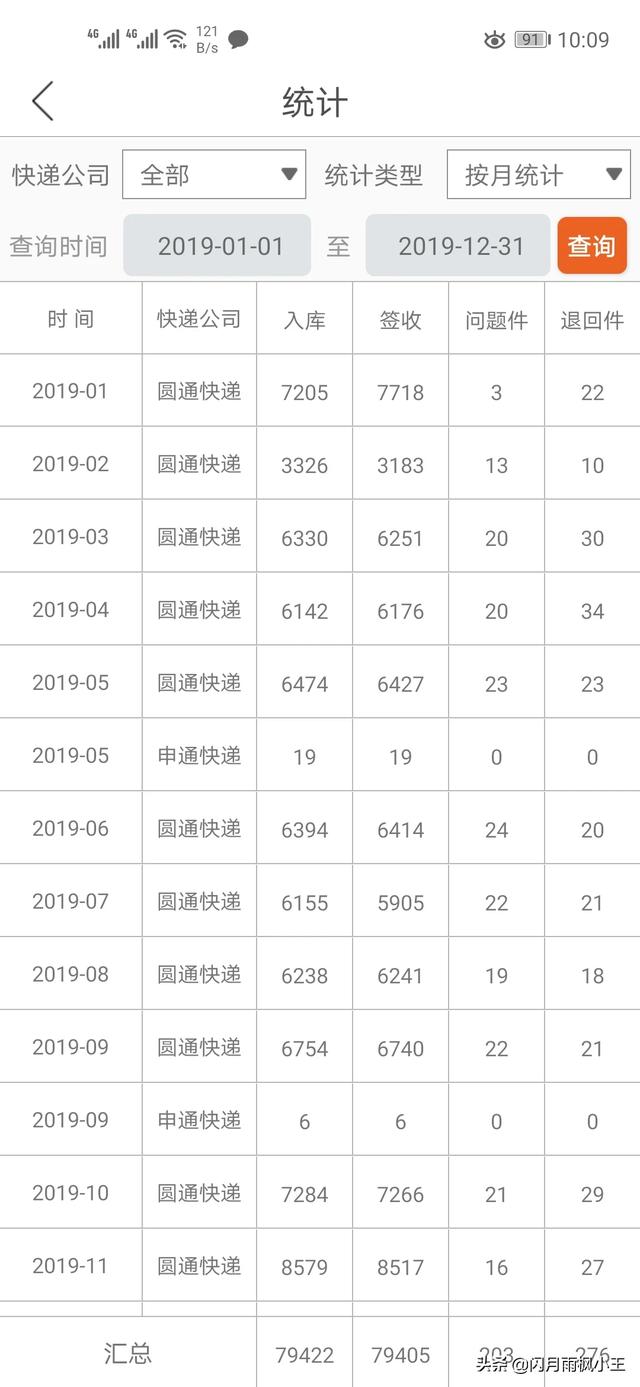
Task: Go back using the top-left arrow
Action: point(42,102)
